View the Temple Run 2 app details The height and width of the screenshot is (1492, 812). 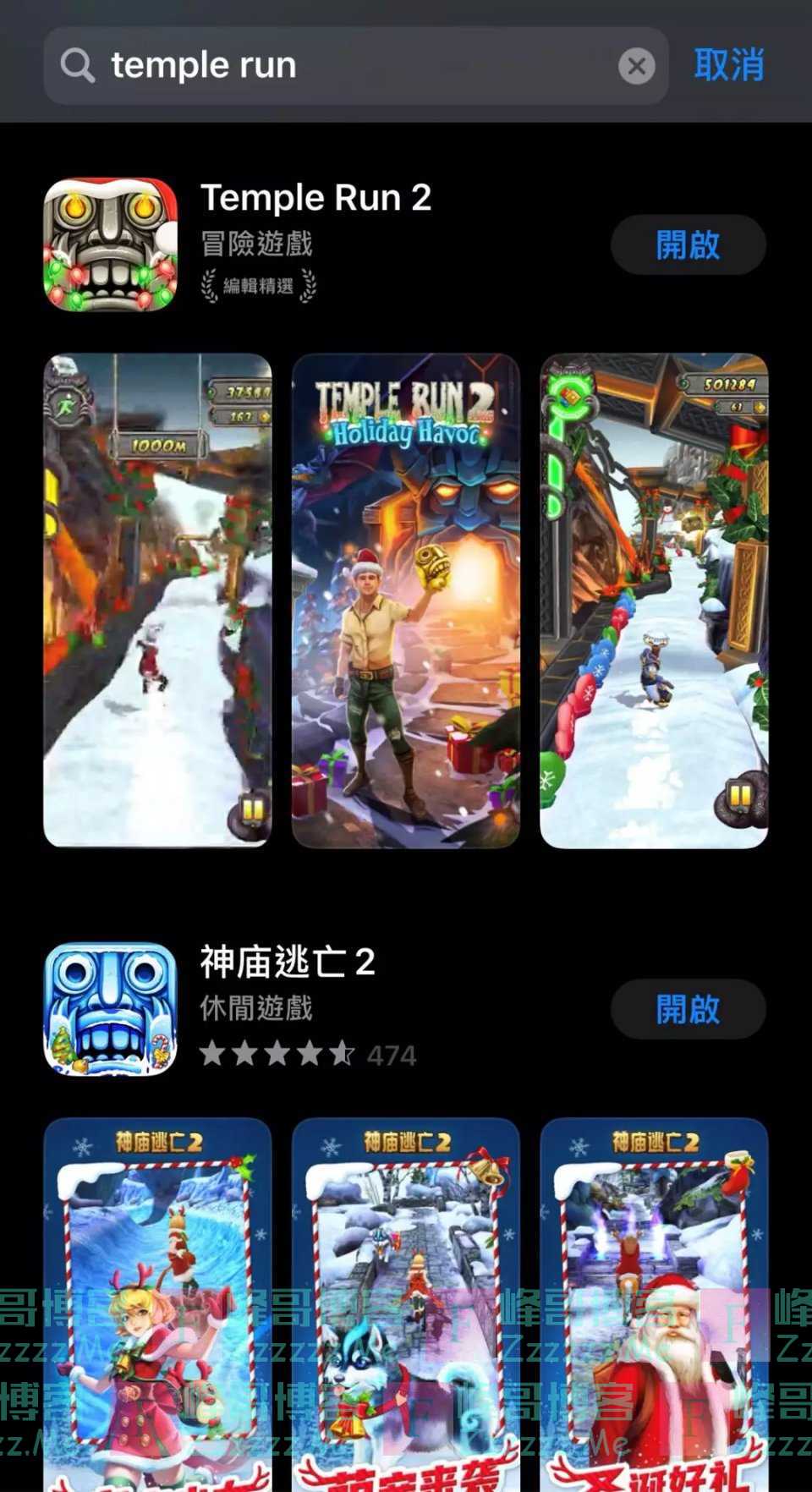(315, 199)
